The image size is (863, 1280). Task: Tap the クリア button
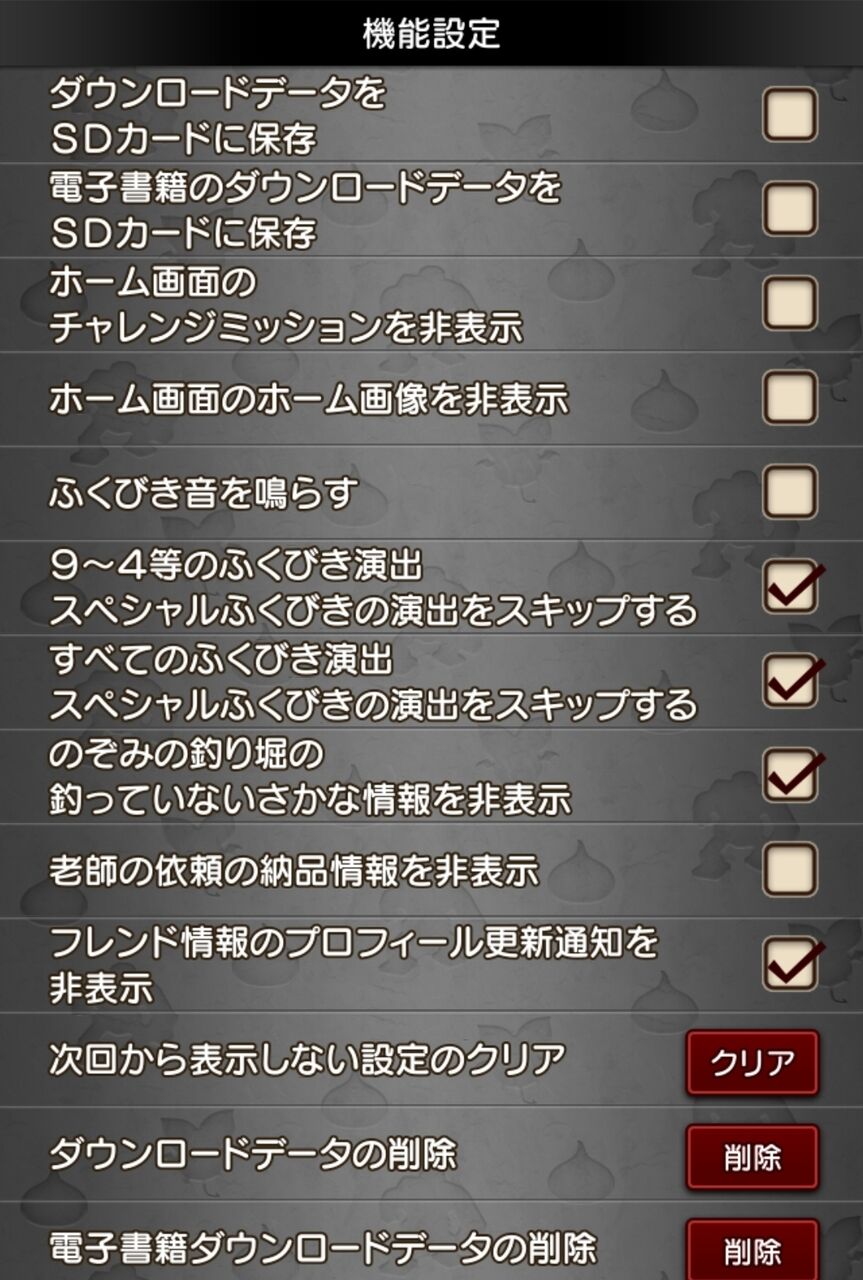tap(752, 1062)
